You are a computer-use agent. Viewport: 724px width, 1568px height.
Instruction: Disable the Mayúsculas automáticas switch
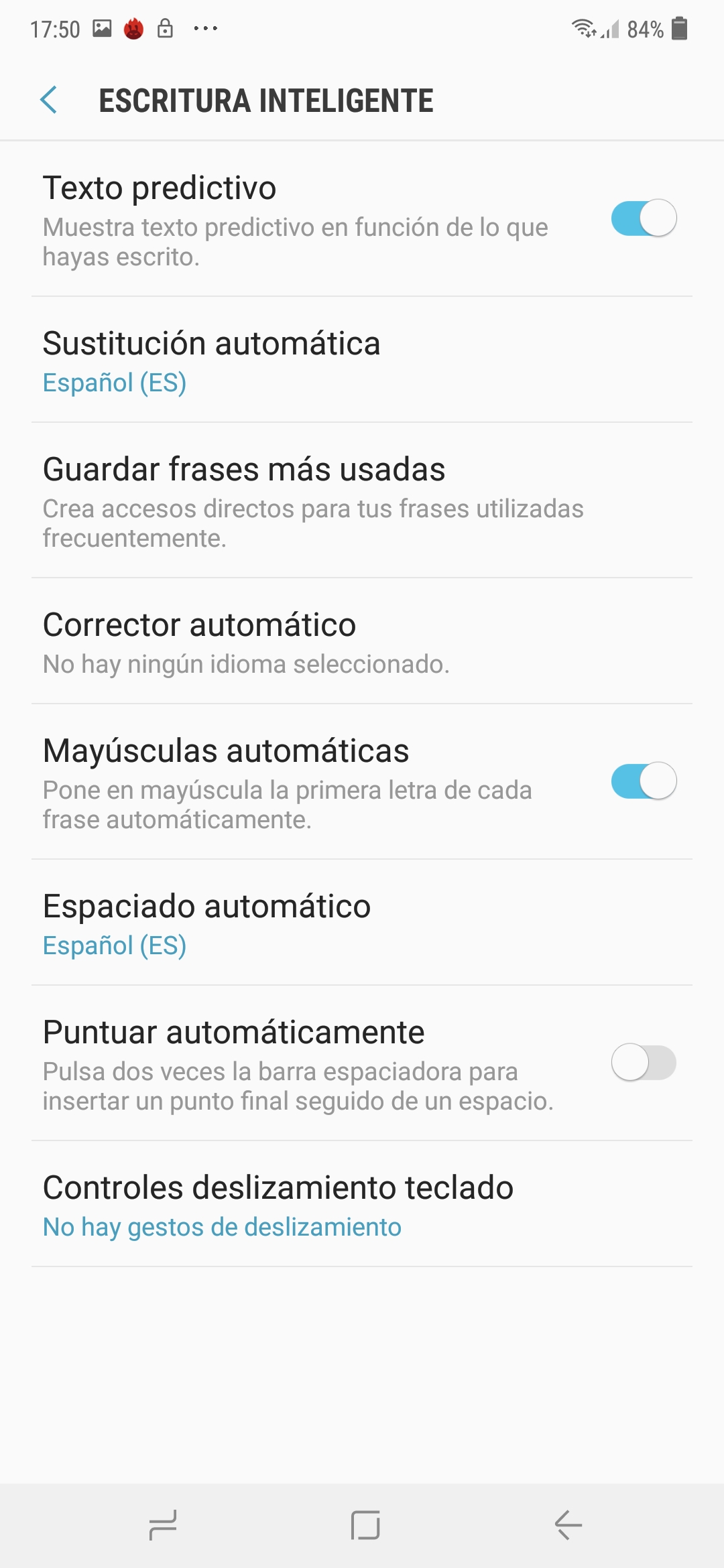click(644, 781)
